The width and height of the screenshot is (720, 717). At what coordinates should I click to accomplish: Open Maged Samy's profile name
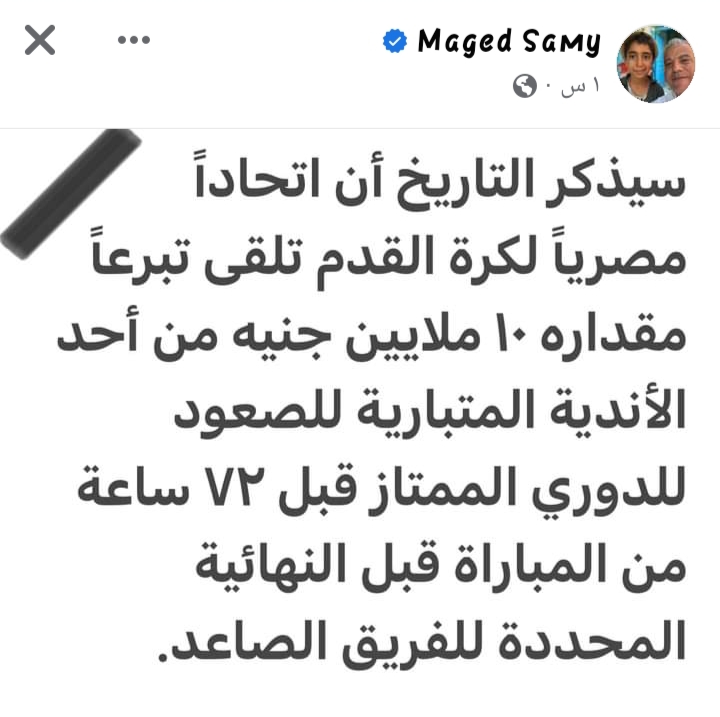point(508,42)
